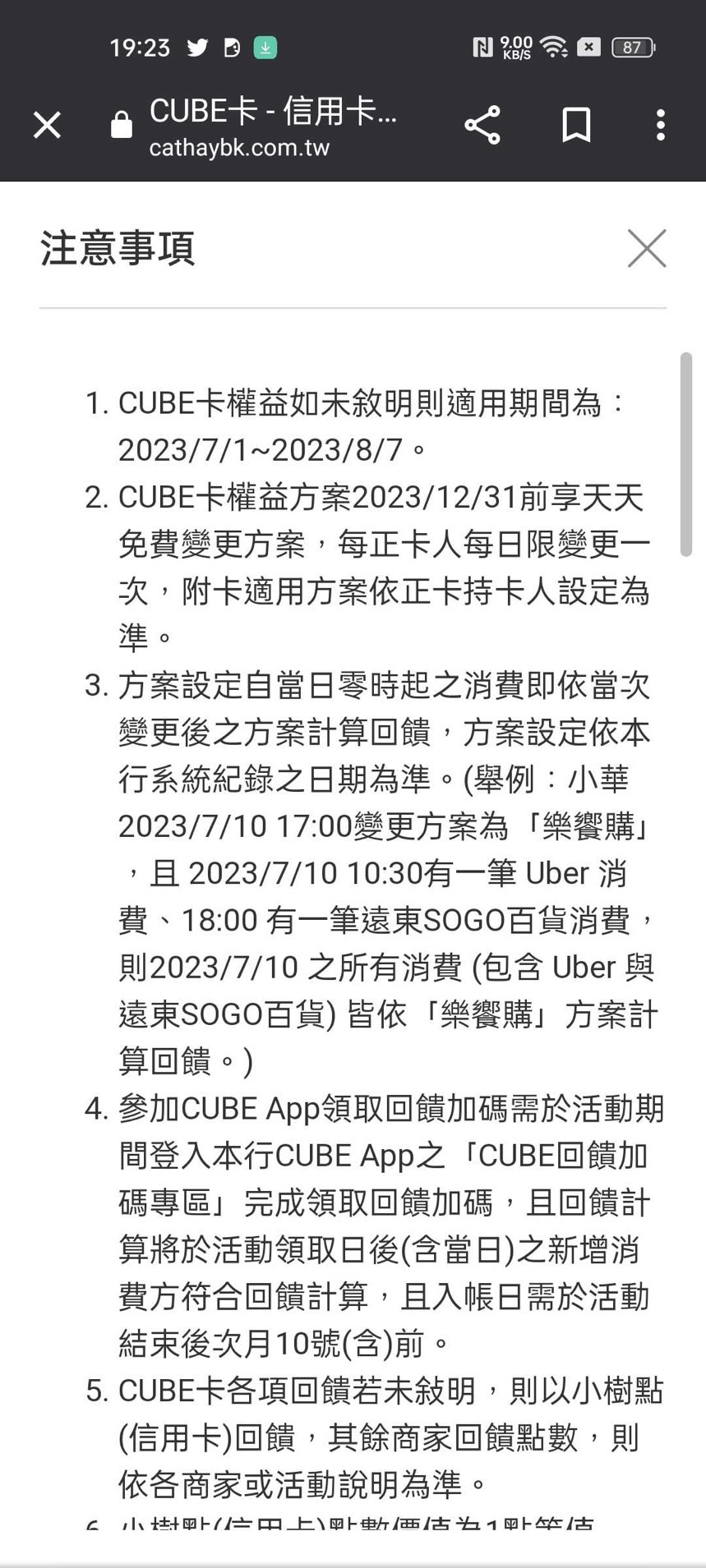Tap the scrollbar of the notice list

[x=686, y=454]
